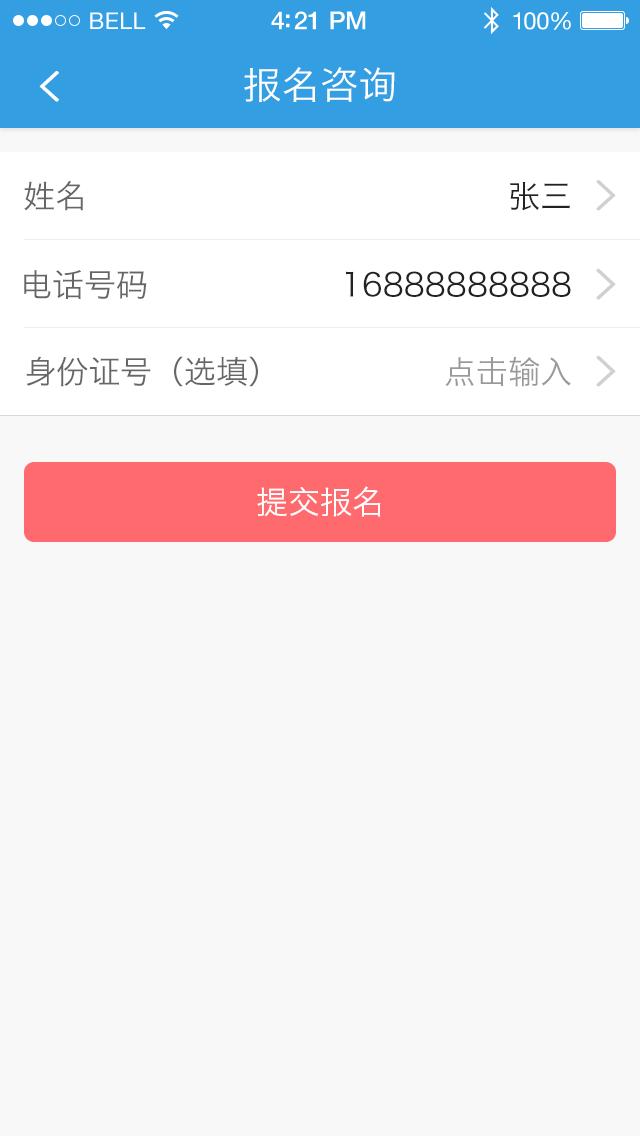
Task: Go back using the header arrow
Action: pos(50,87)
